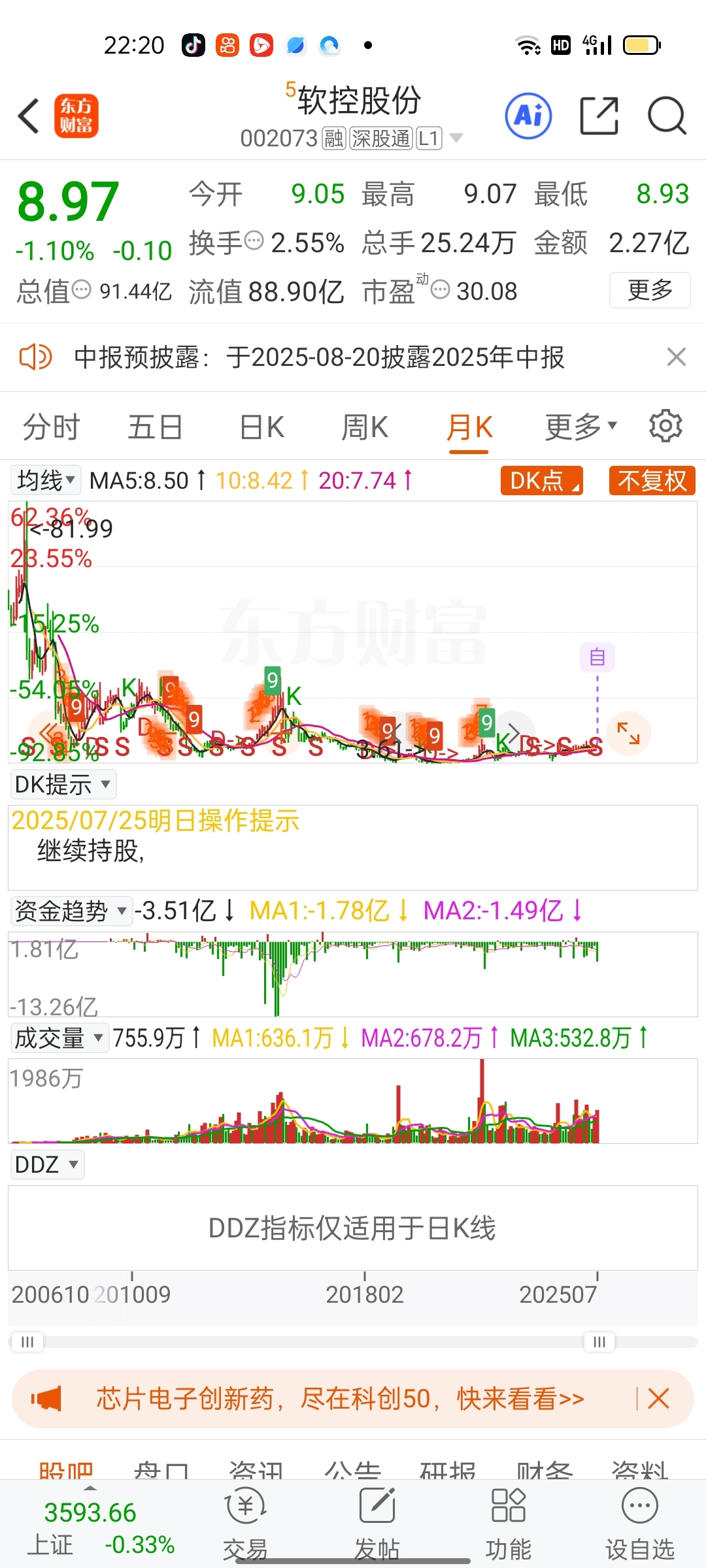This screenshot has width=706, height=1568.
Task: Open the Ai assistant icon
Action: pyautogui.click(x=528, y=116)
